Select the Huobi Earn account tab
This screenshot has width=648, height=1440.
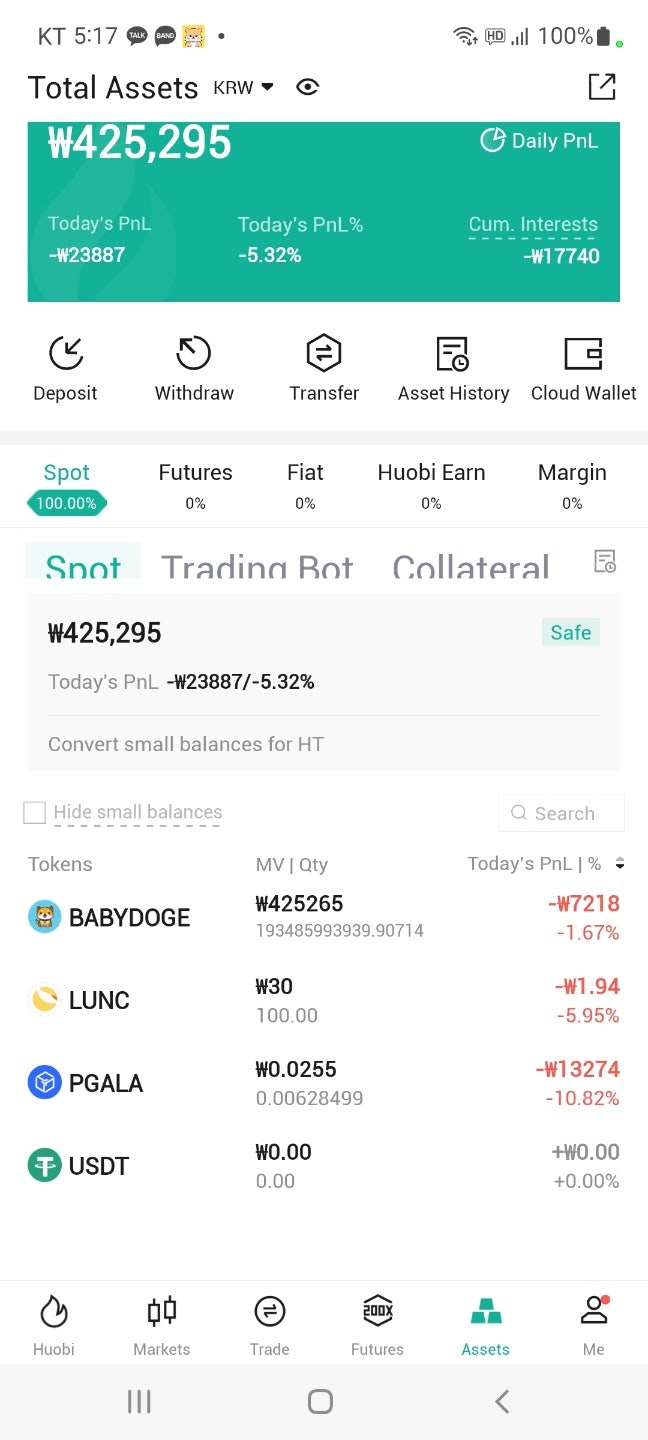pos(431,484)
